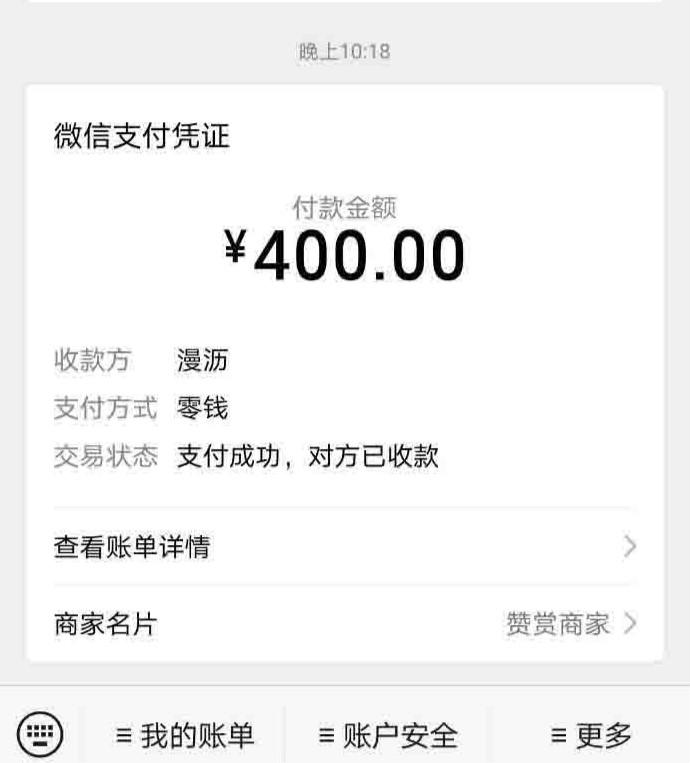
Task: Open 我的账单 menu
Action: pos(185,736)
